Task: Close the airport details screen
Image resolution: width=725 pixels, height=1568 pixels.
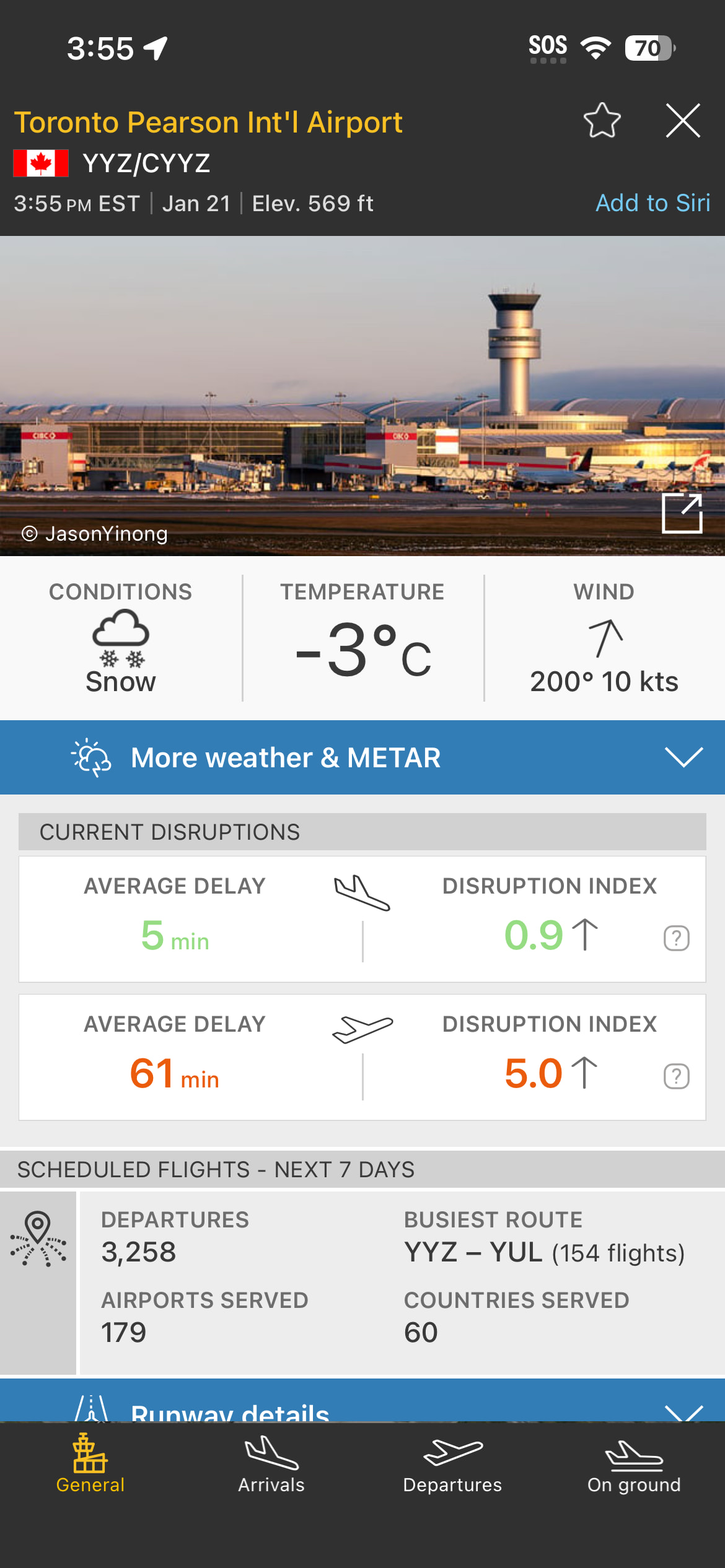Action: coord(683,120)
